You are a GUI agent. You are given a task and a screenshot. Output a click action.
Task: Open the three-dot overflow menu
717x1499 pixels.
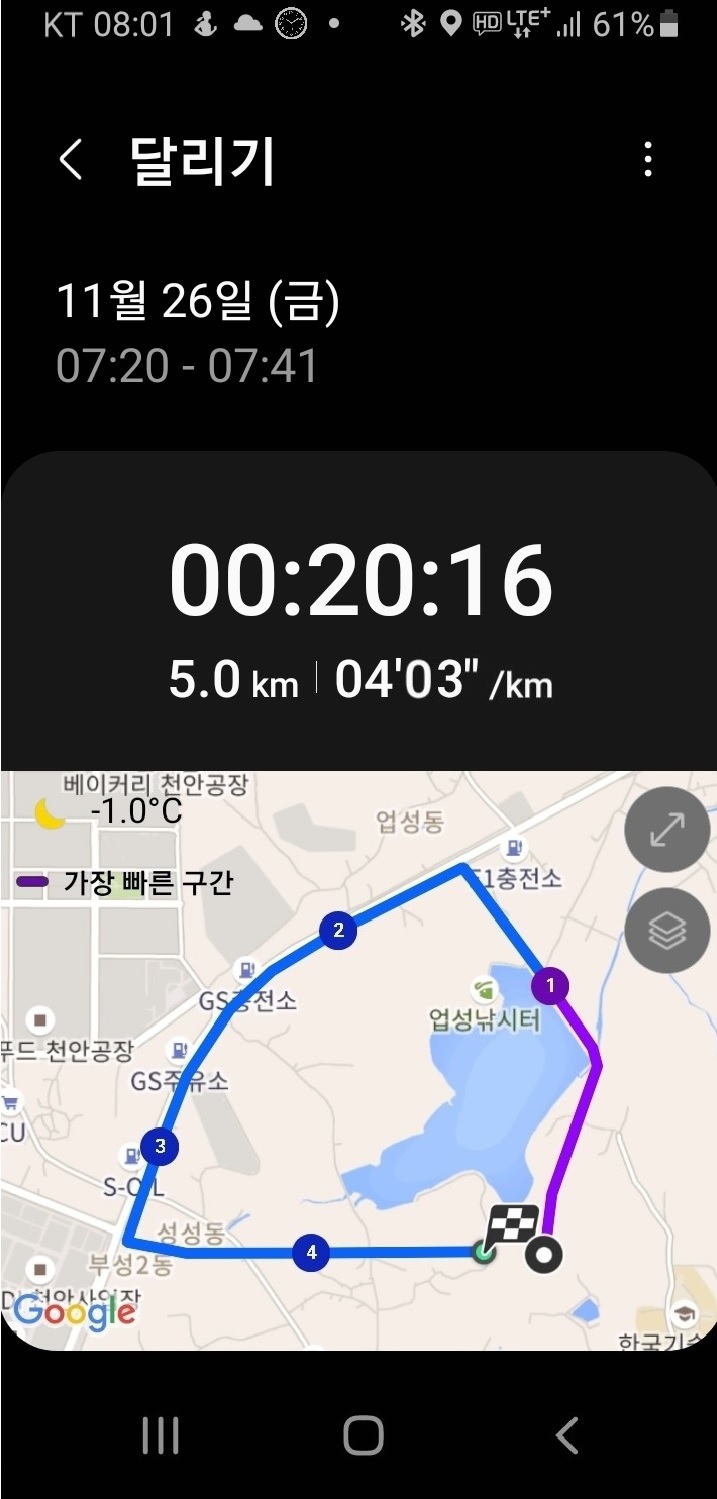(x=648, y=160)
